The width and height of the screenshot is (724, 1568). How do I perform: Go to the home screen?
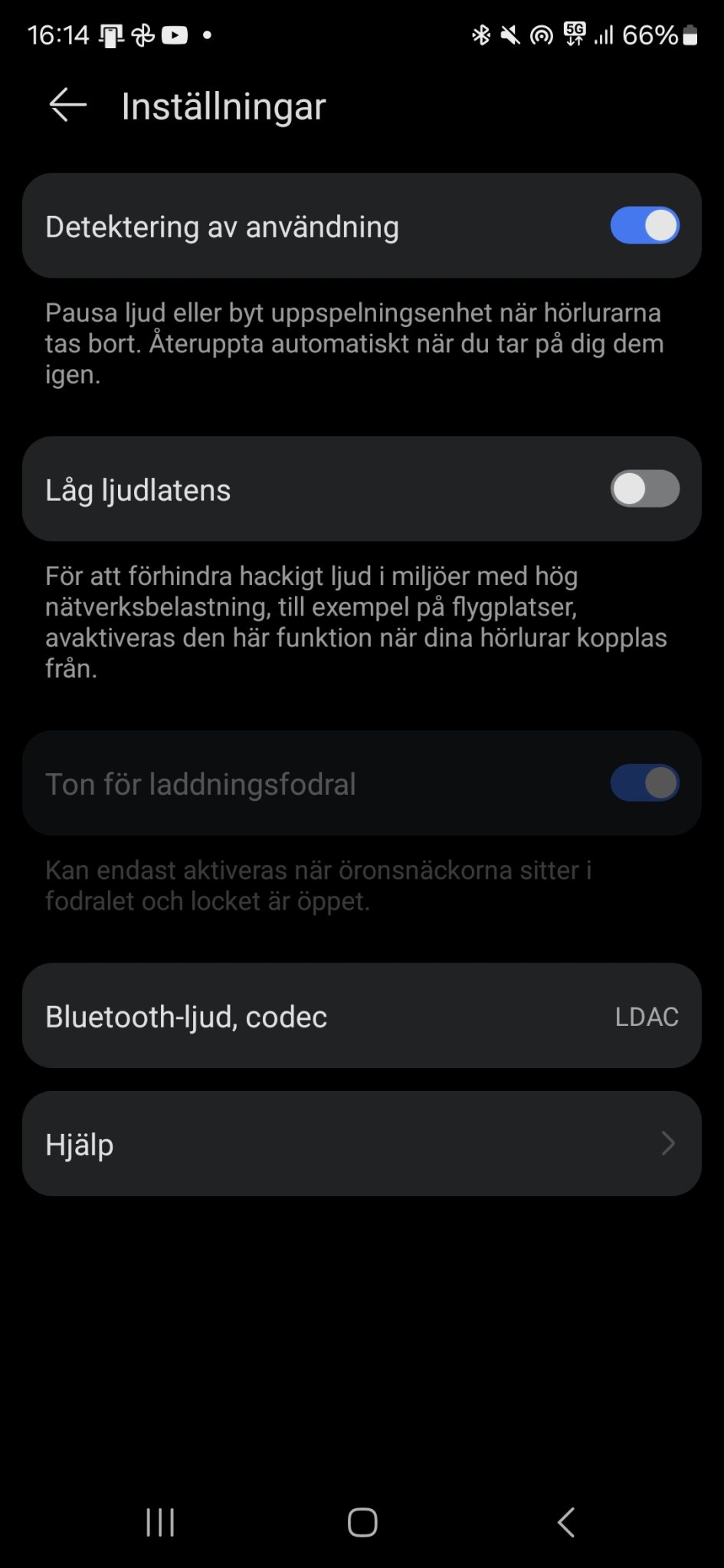tap(362, 1522)
